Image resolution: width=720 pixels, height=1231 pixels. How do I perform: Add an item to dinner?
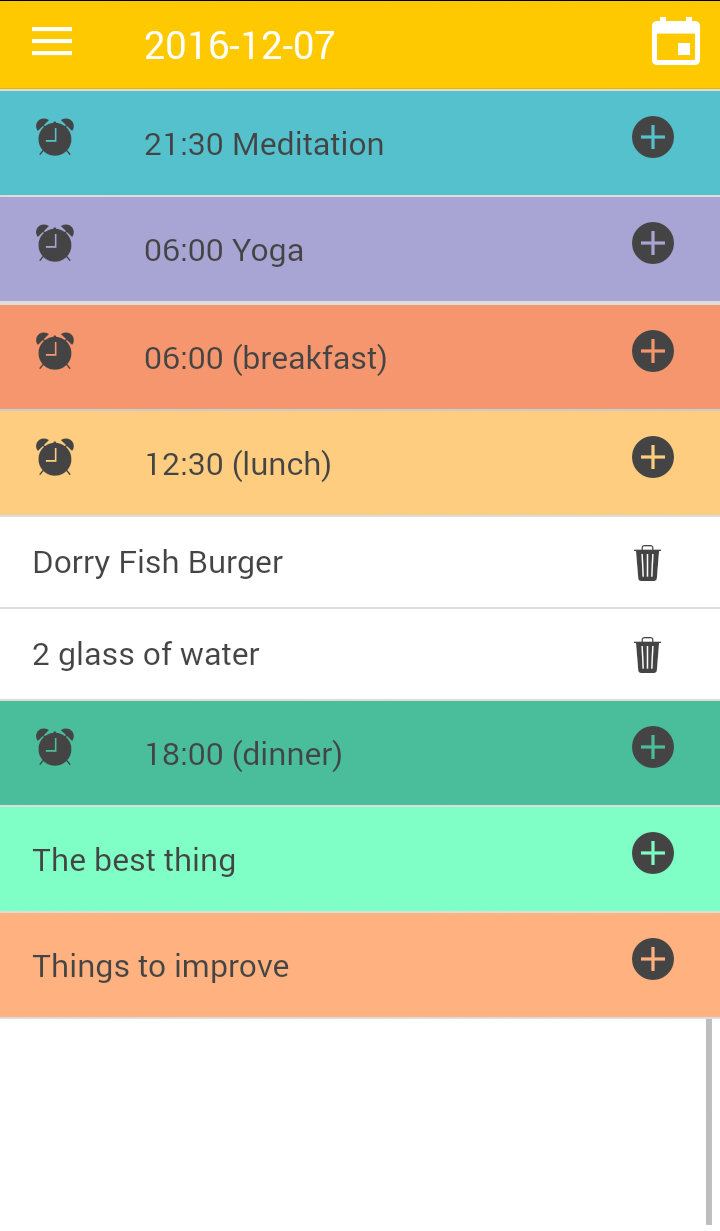[x=653, y=748]
